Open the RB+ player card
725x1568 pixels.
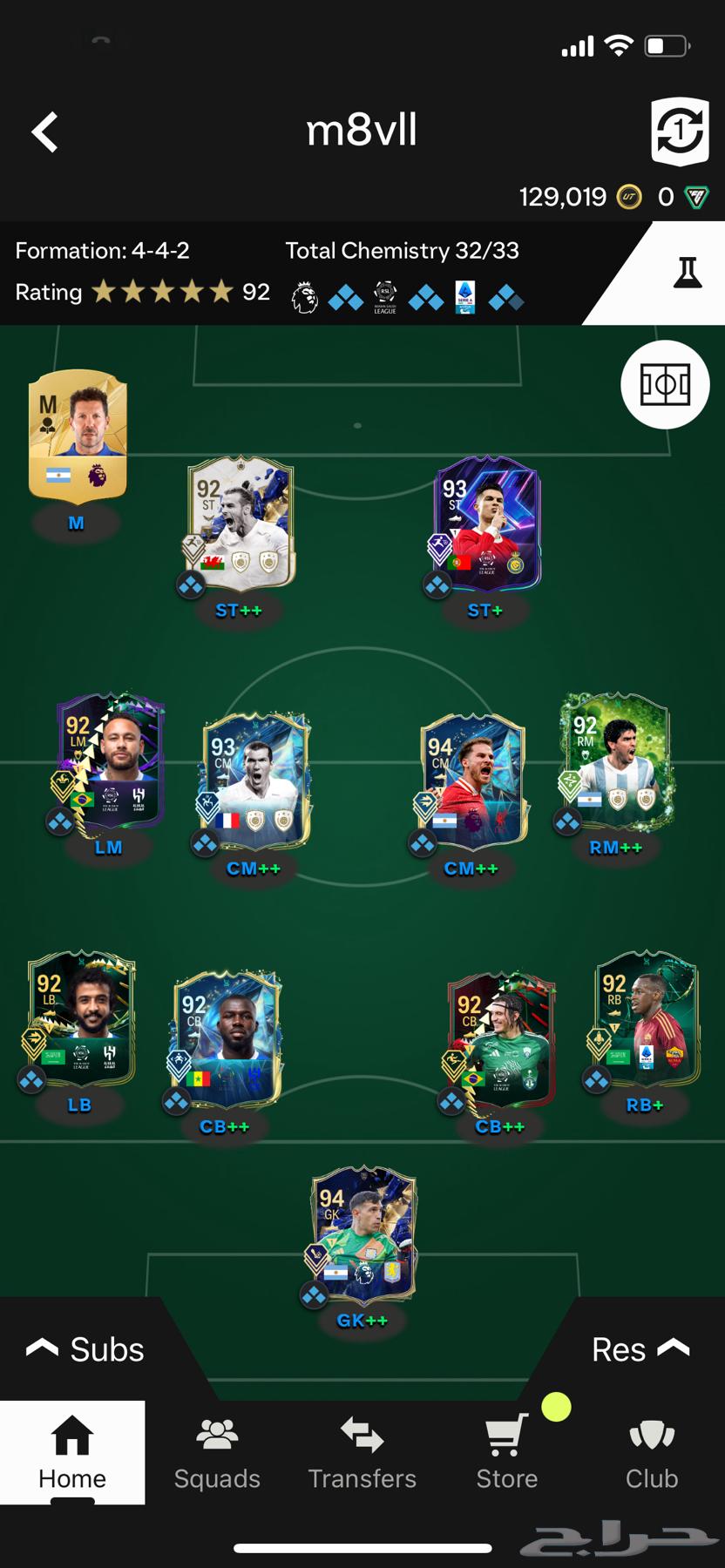pyautogui.click(x=646, y=1019)
